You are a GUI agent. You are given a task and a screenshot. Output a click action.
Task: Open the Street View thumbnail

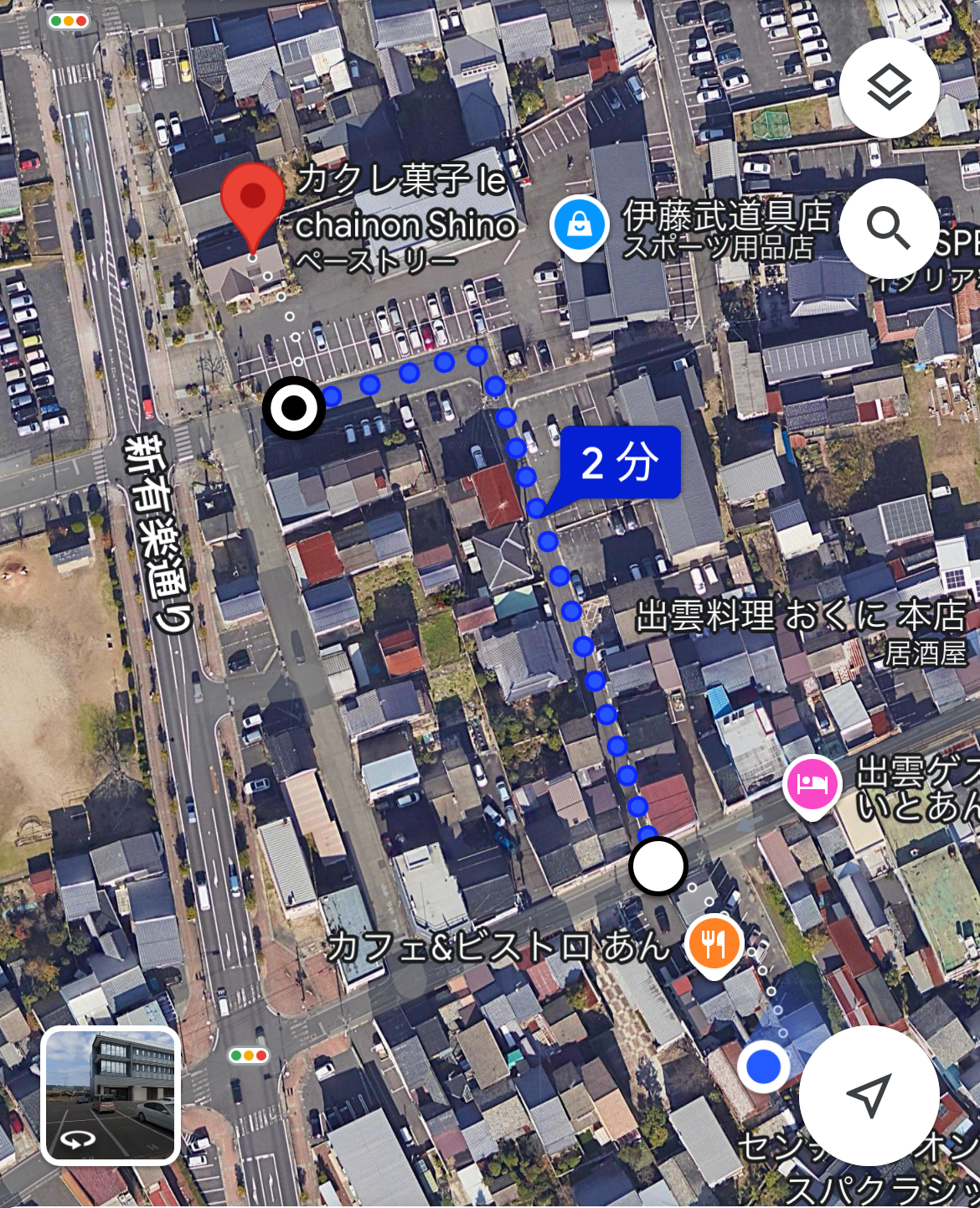click(111, 1095)
